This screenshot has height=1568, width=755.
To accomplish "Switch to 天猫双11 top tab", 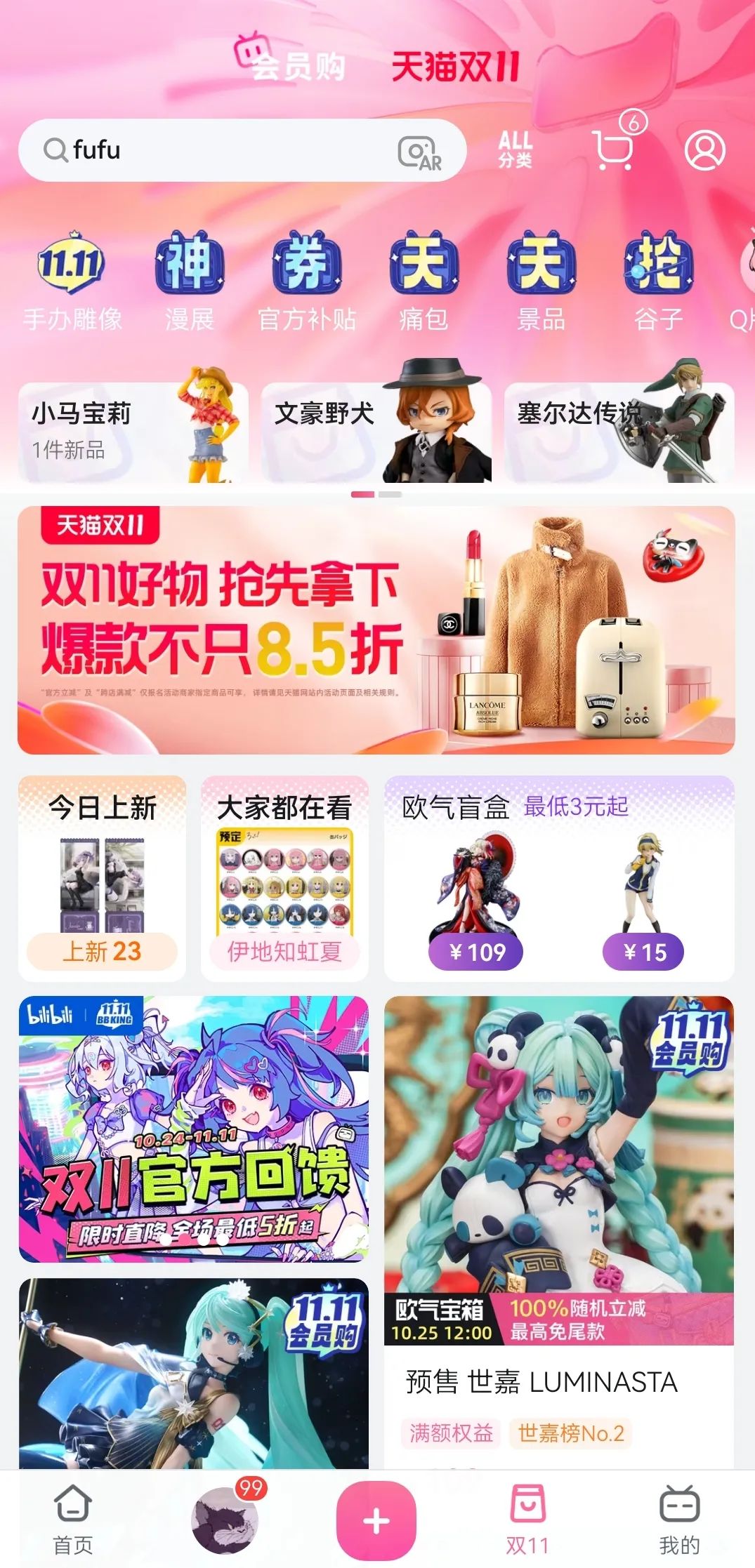I will point(455,68).
